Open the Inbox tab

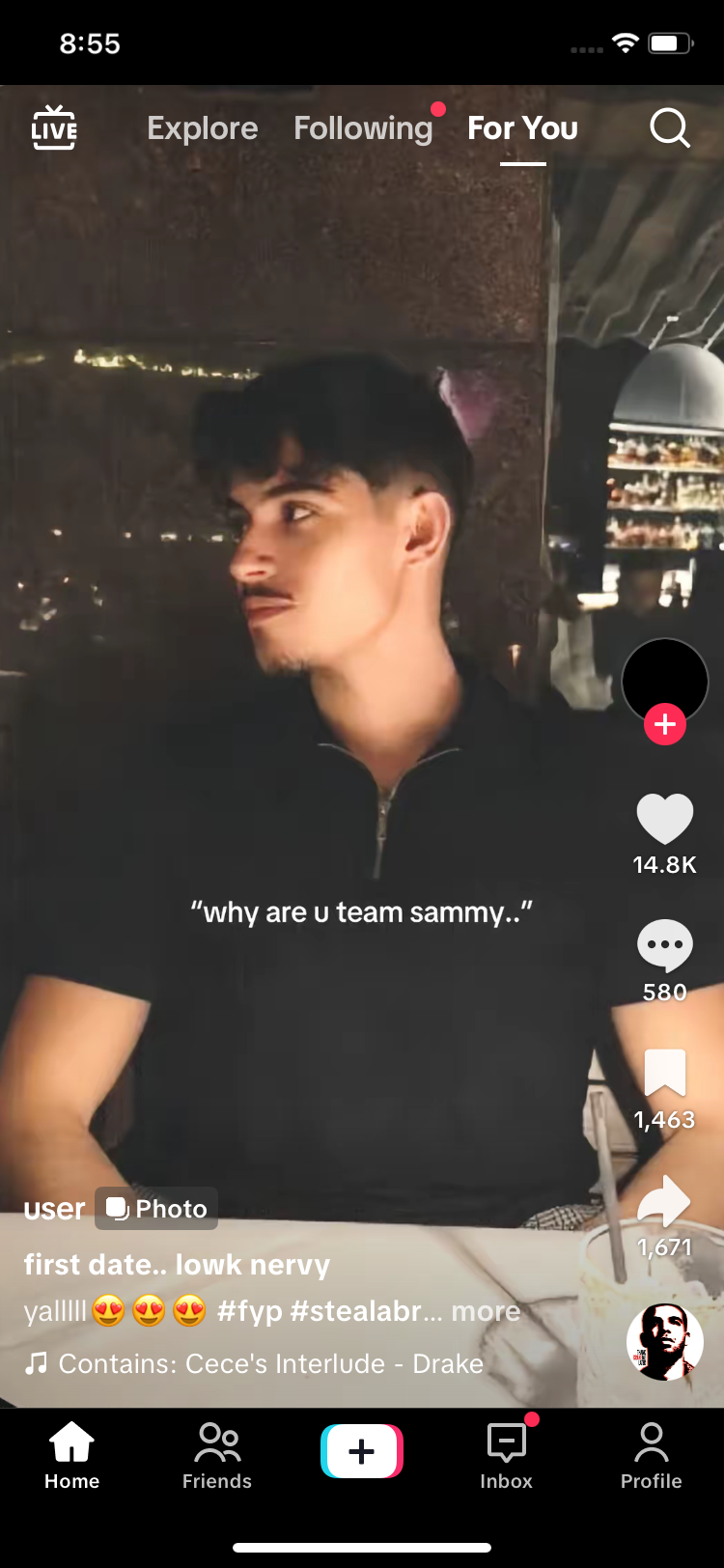507,1456
